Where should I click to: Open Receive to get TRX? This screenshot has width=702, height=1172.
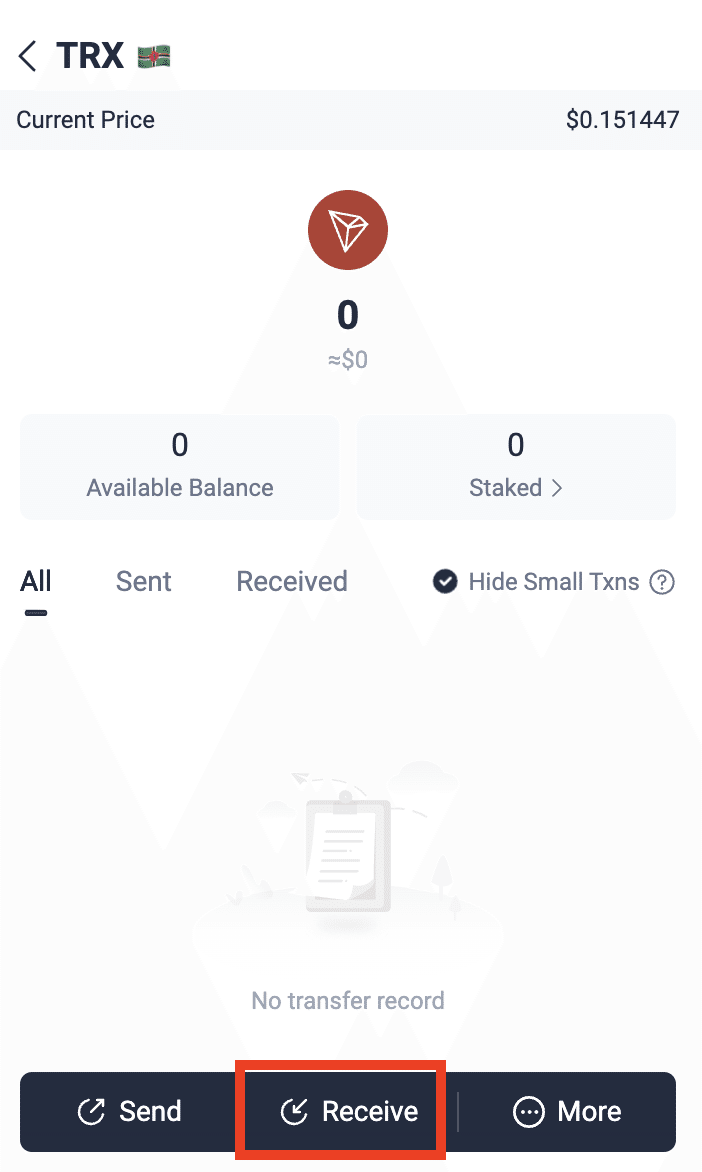(350, 1111)
